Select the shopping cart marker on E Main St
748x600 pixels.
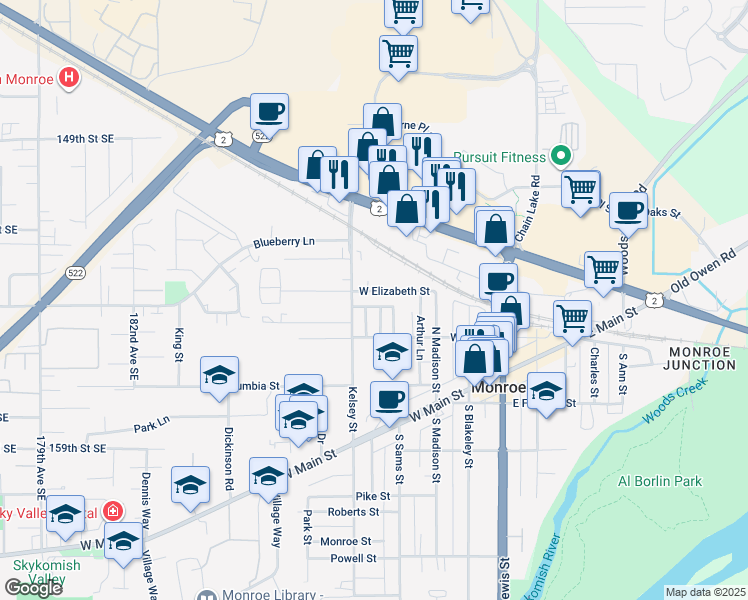(572, 321)
